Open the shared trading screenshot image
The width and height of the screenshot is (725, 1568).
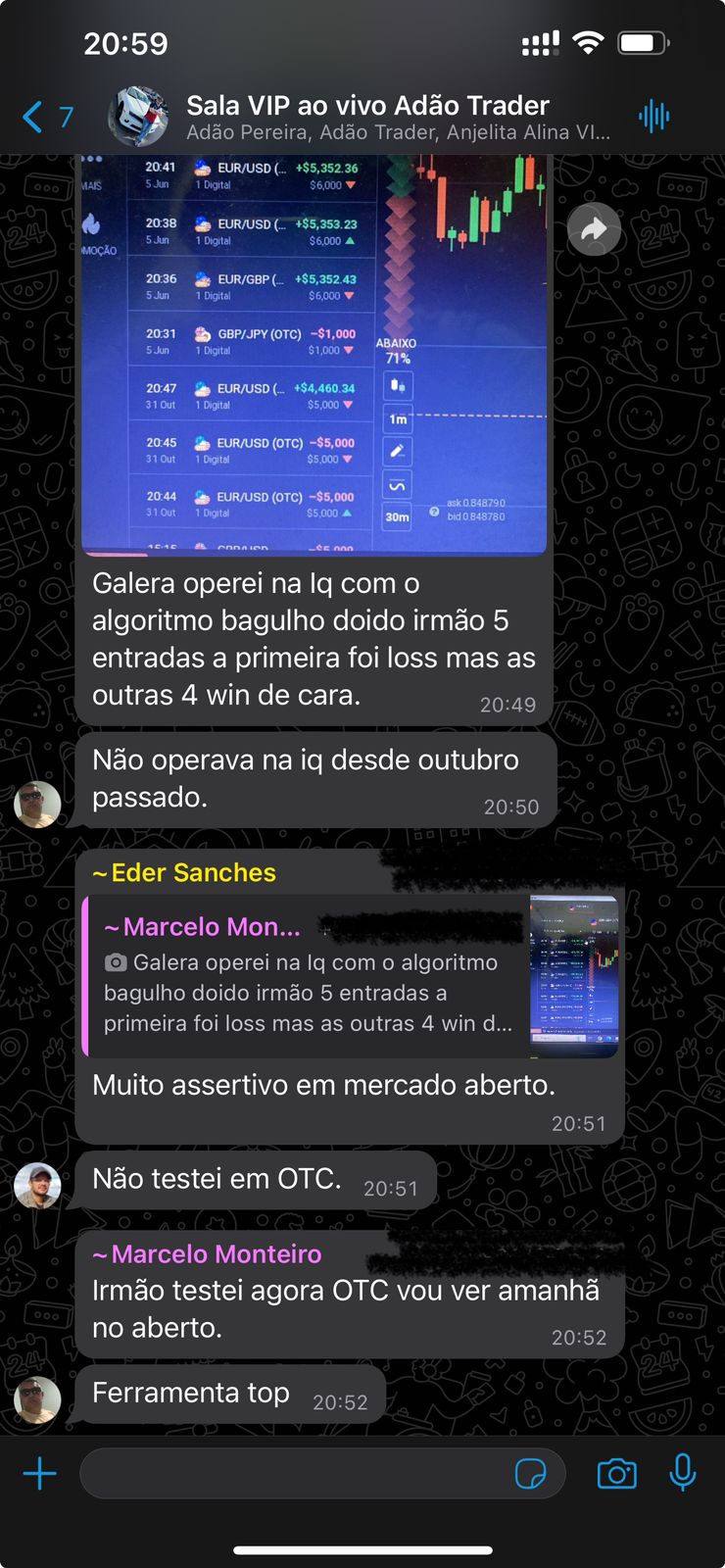click(x=314, y=353)
